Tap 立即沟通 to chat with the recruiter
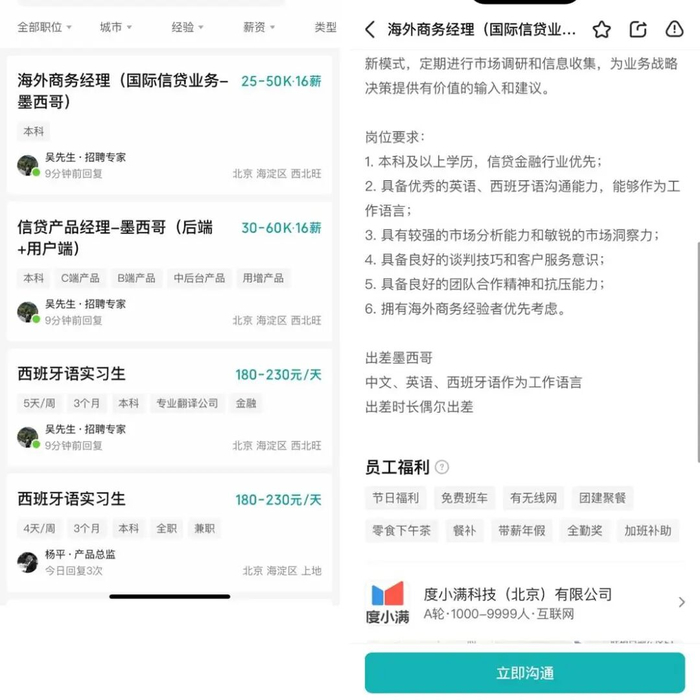 coord(525,672)
